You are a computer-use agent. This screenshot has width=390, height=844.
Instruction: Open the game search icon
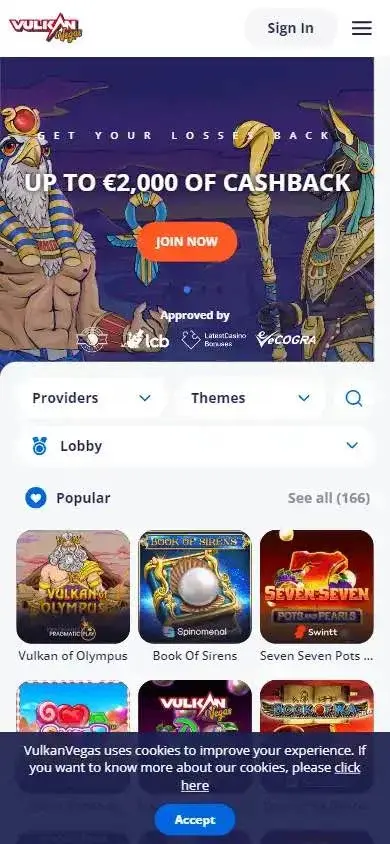353,398
